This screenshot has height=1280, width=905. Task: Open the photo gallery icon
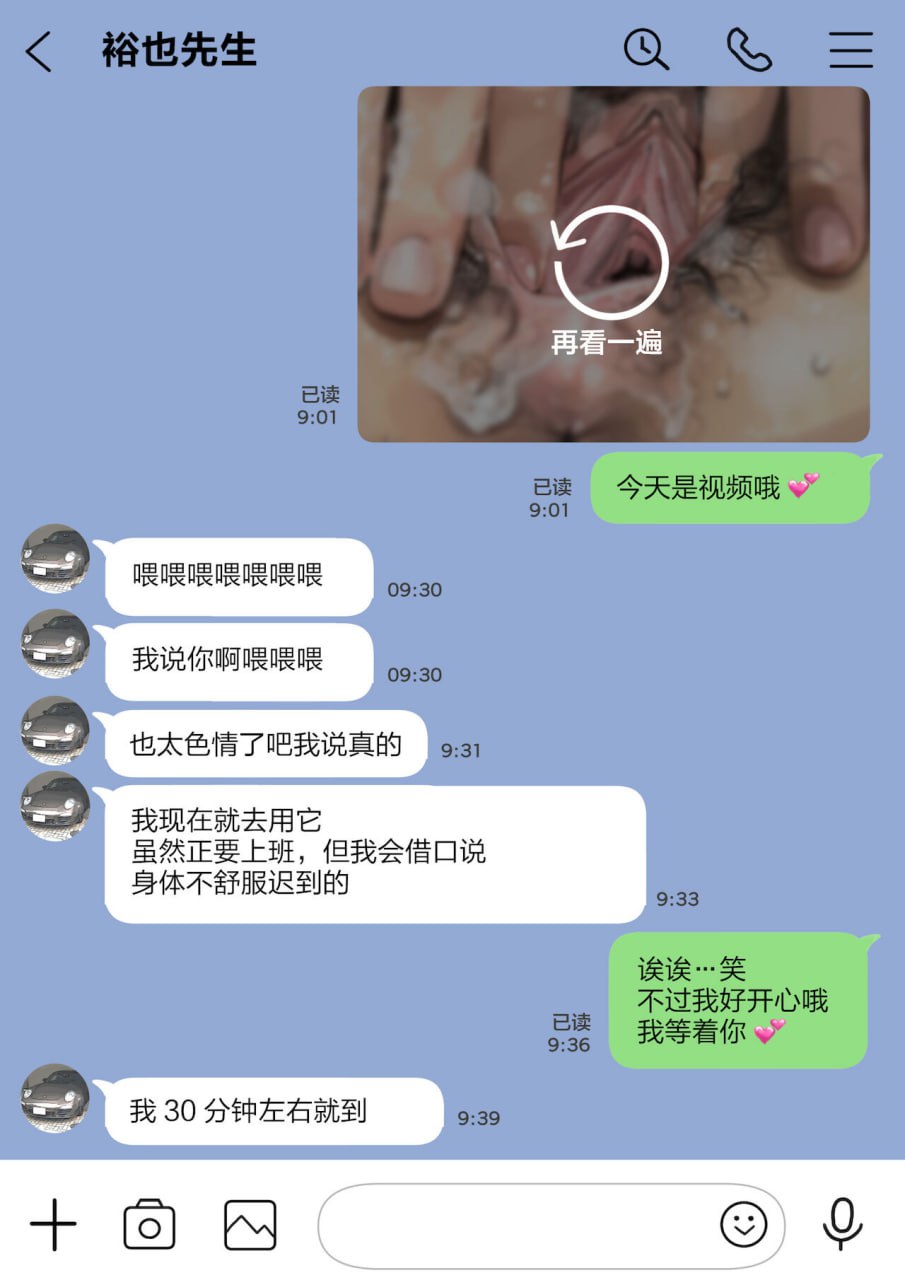pos(249,1223)
